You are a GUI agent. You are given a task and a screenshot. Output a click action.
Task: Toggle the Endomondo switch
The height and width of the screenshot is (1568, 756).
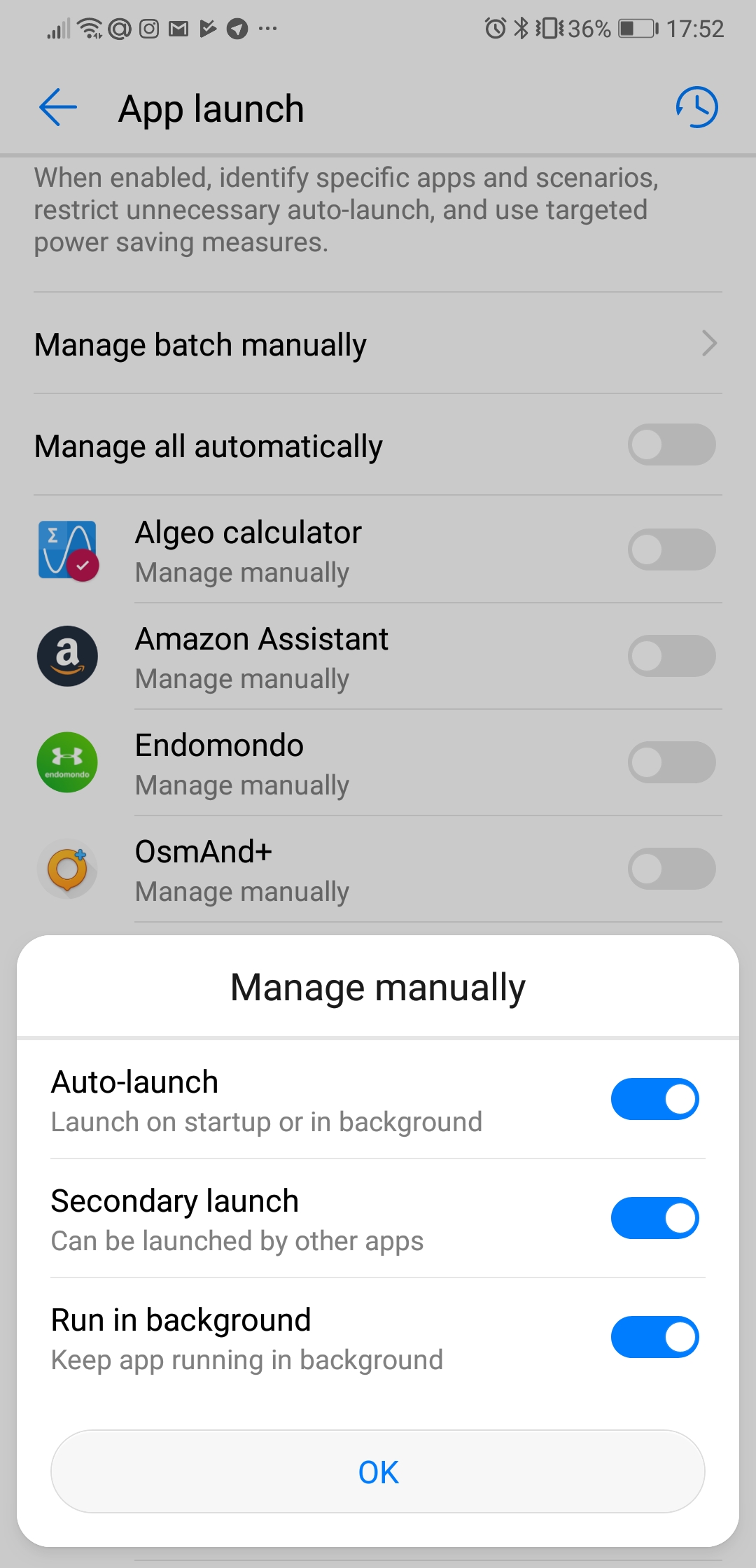coord(671,763)
